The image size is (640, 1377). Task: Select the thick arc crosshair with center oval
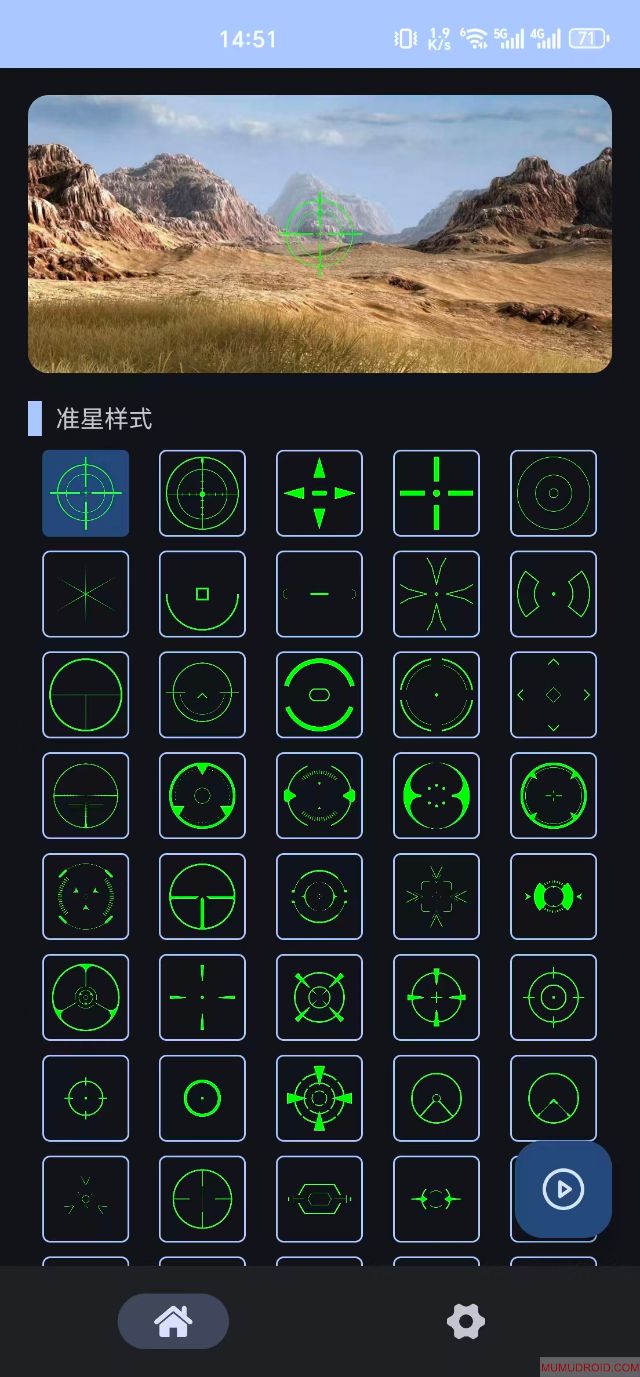[319, 695]
